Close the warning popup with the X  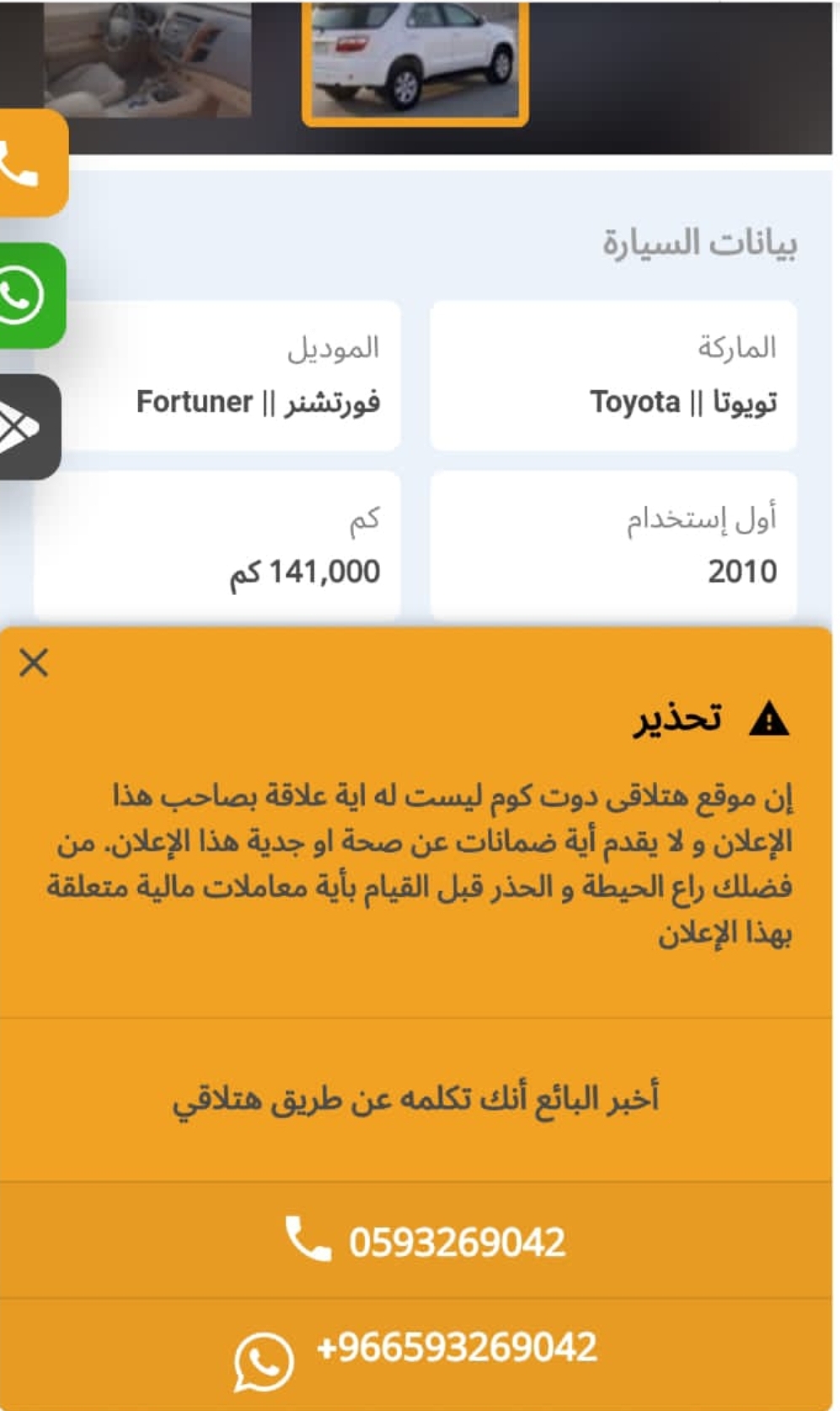(x=34, y=663)
